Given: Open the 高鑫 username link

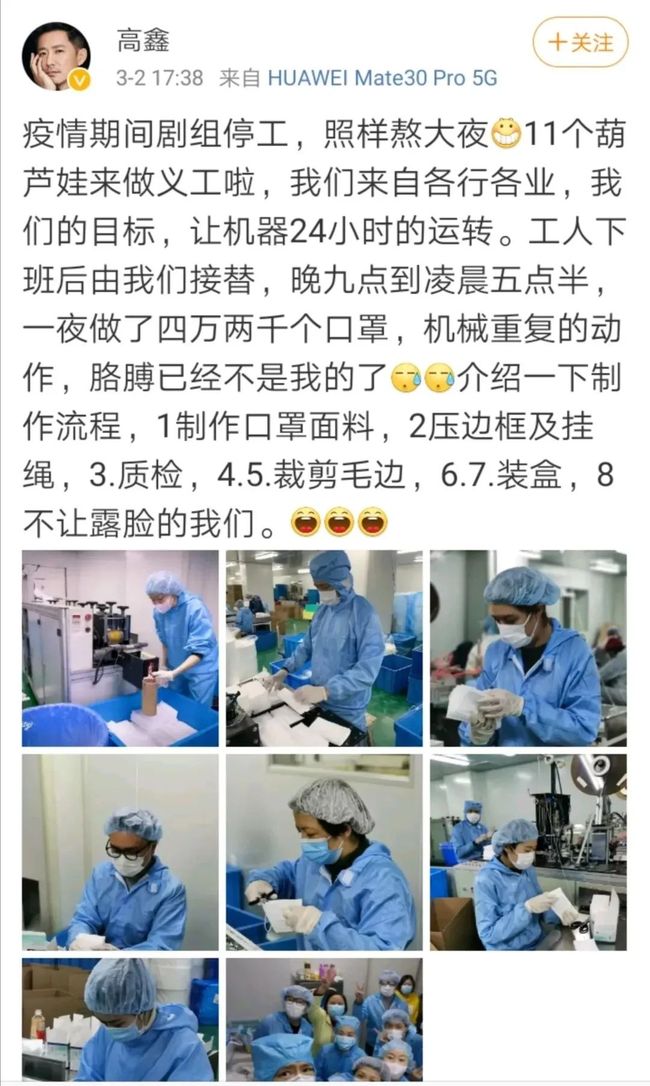Looking at the screenshot, I should pyautogui.click(x=143, y=41).
